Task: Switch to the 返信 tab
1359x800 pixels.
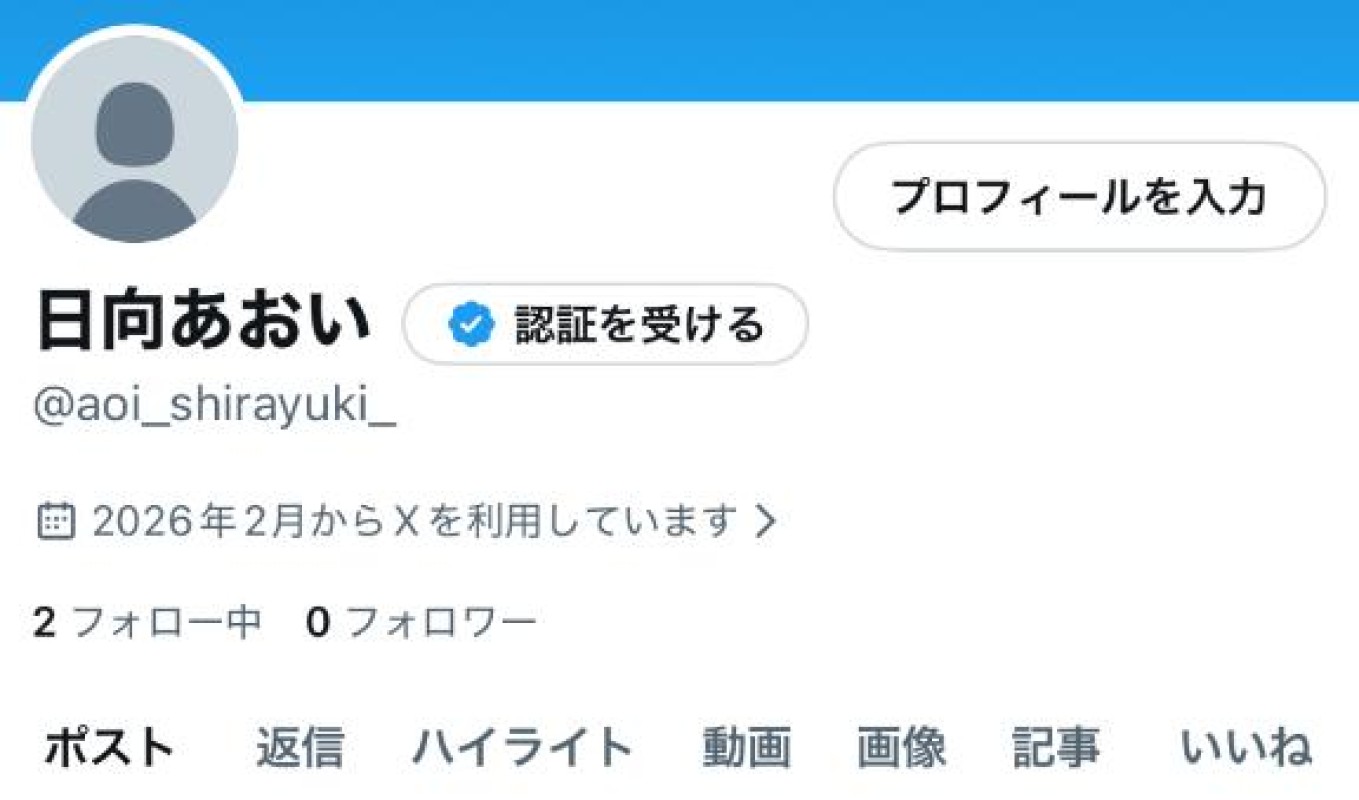Action: click(300, 747)
